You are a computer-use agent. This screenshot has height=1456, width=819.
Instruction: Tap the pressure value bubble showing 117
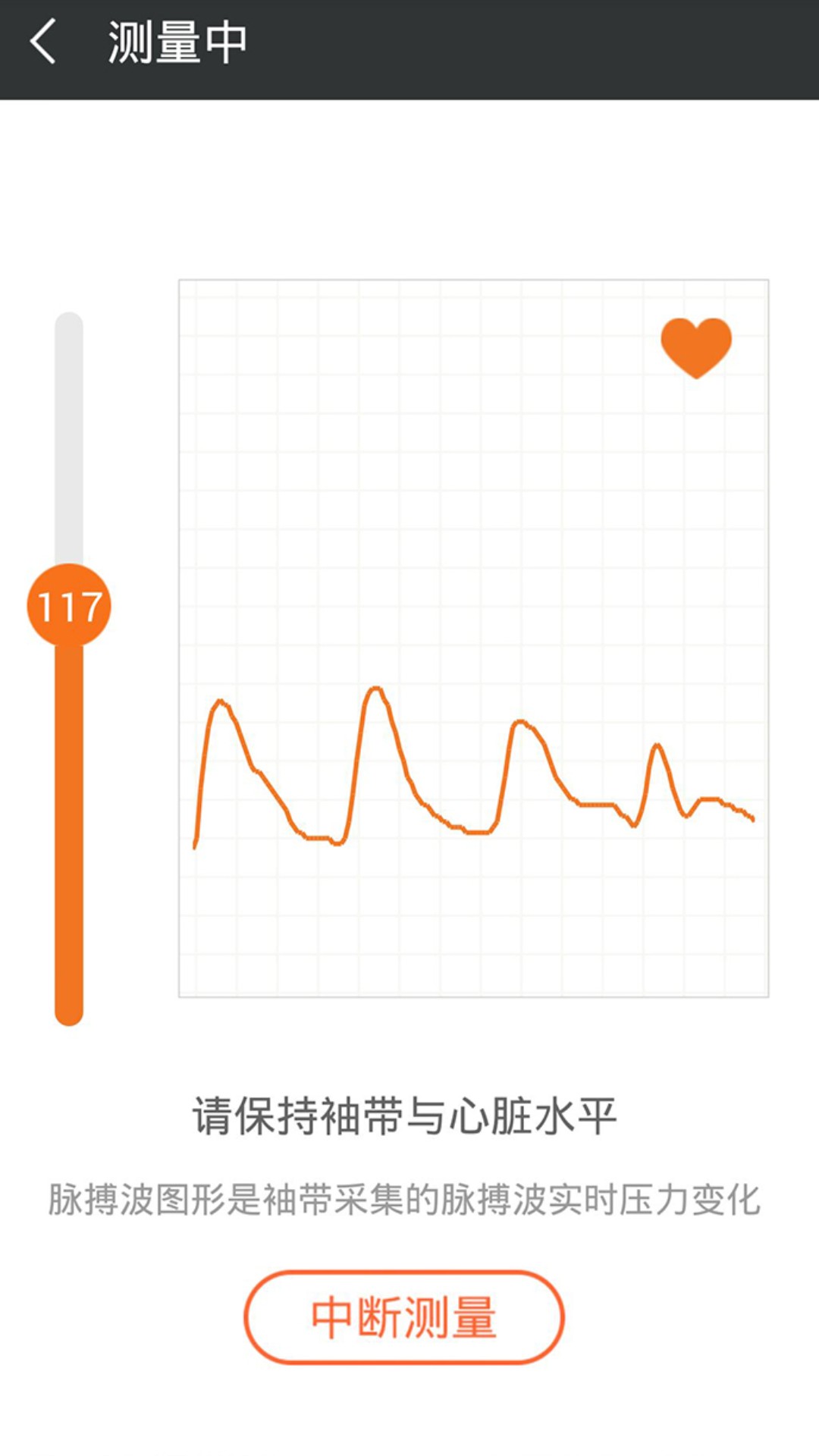[70, 604]
